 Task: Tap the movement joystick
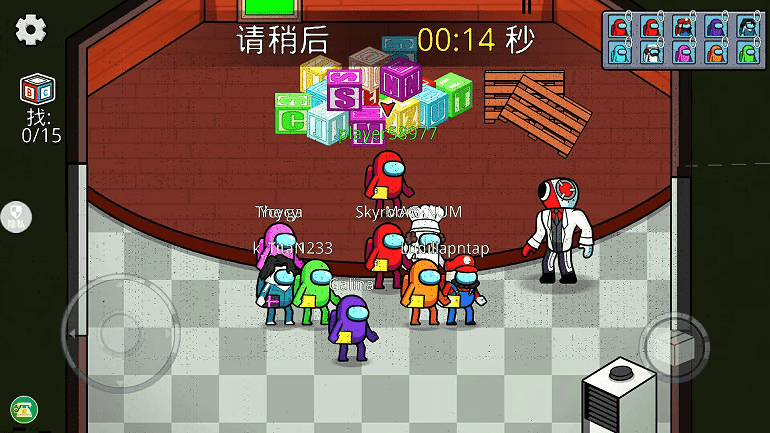tap(120, 329)
